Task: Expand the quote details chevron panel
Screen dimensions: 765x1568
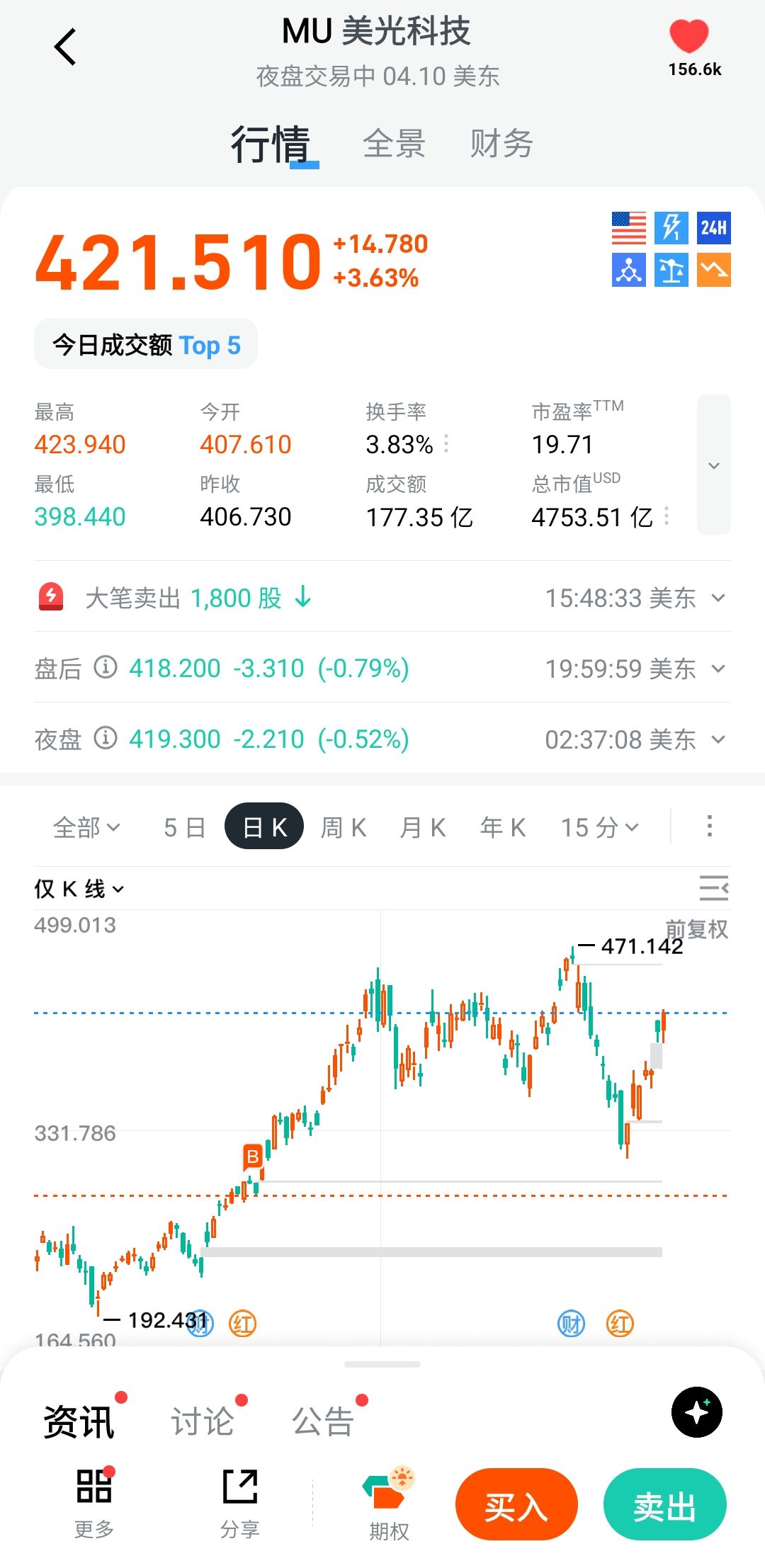Action: pyautogui.click(x=713, y=465)
